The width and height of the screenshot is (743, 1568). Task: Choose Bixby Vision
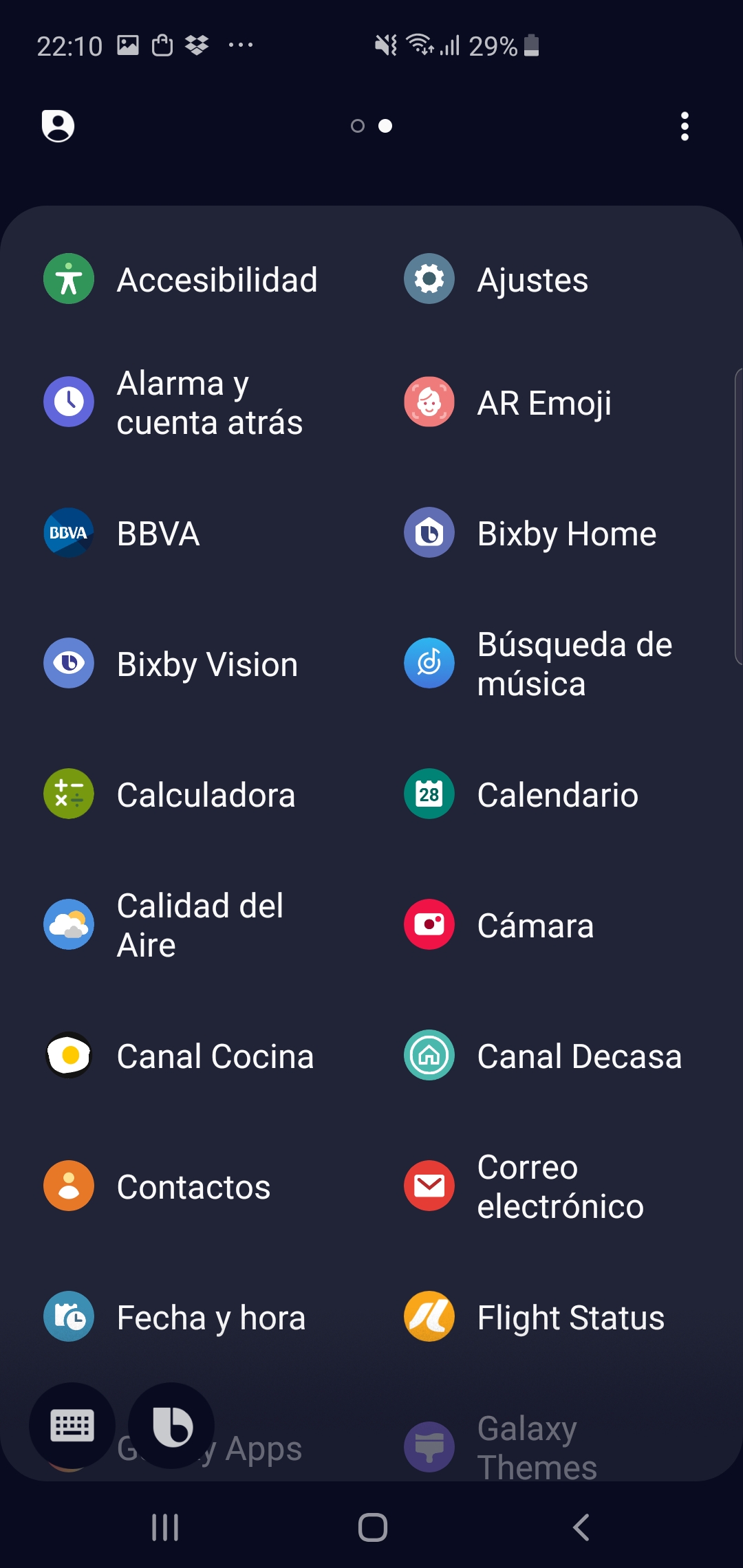tap(171, 664)
